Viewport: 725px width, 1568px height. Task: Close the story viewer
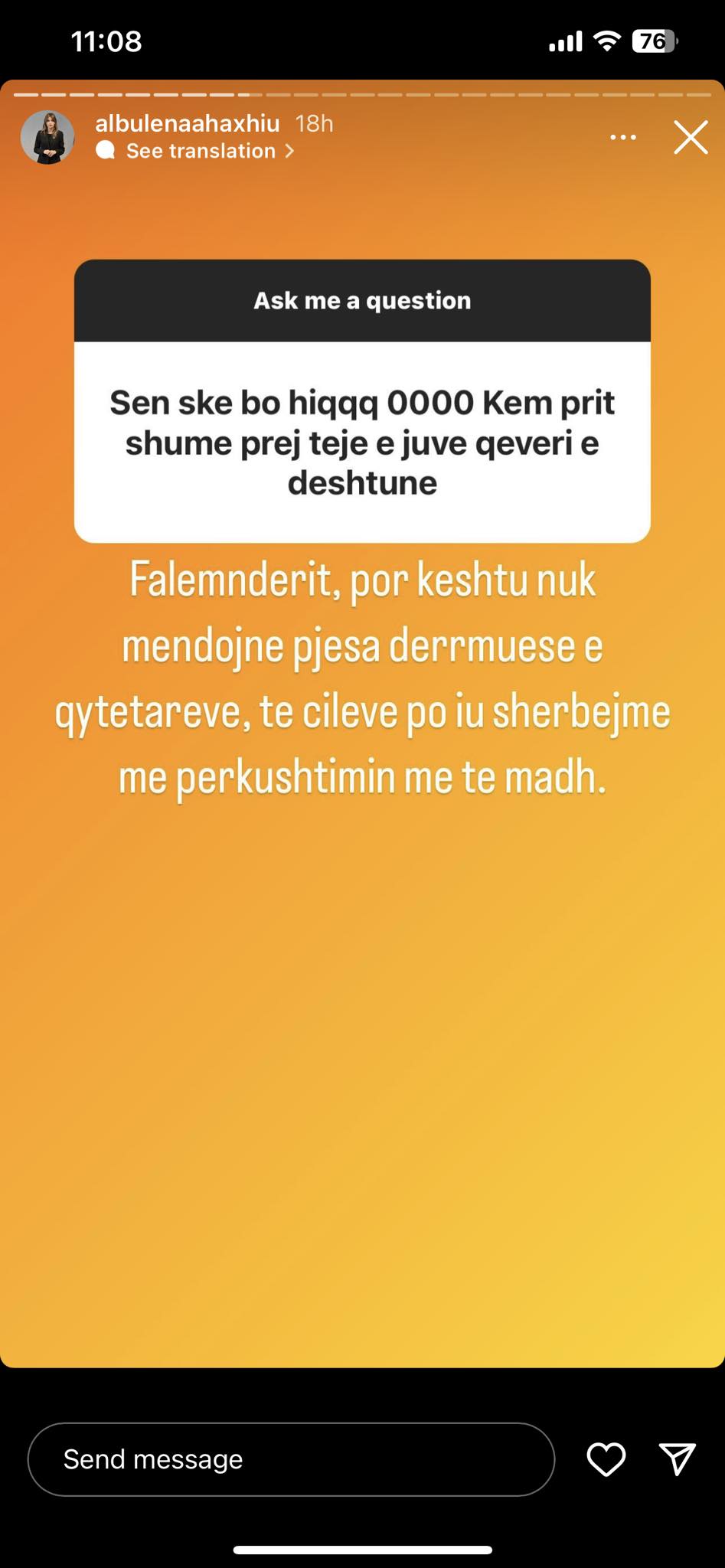coord(691,137)
